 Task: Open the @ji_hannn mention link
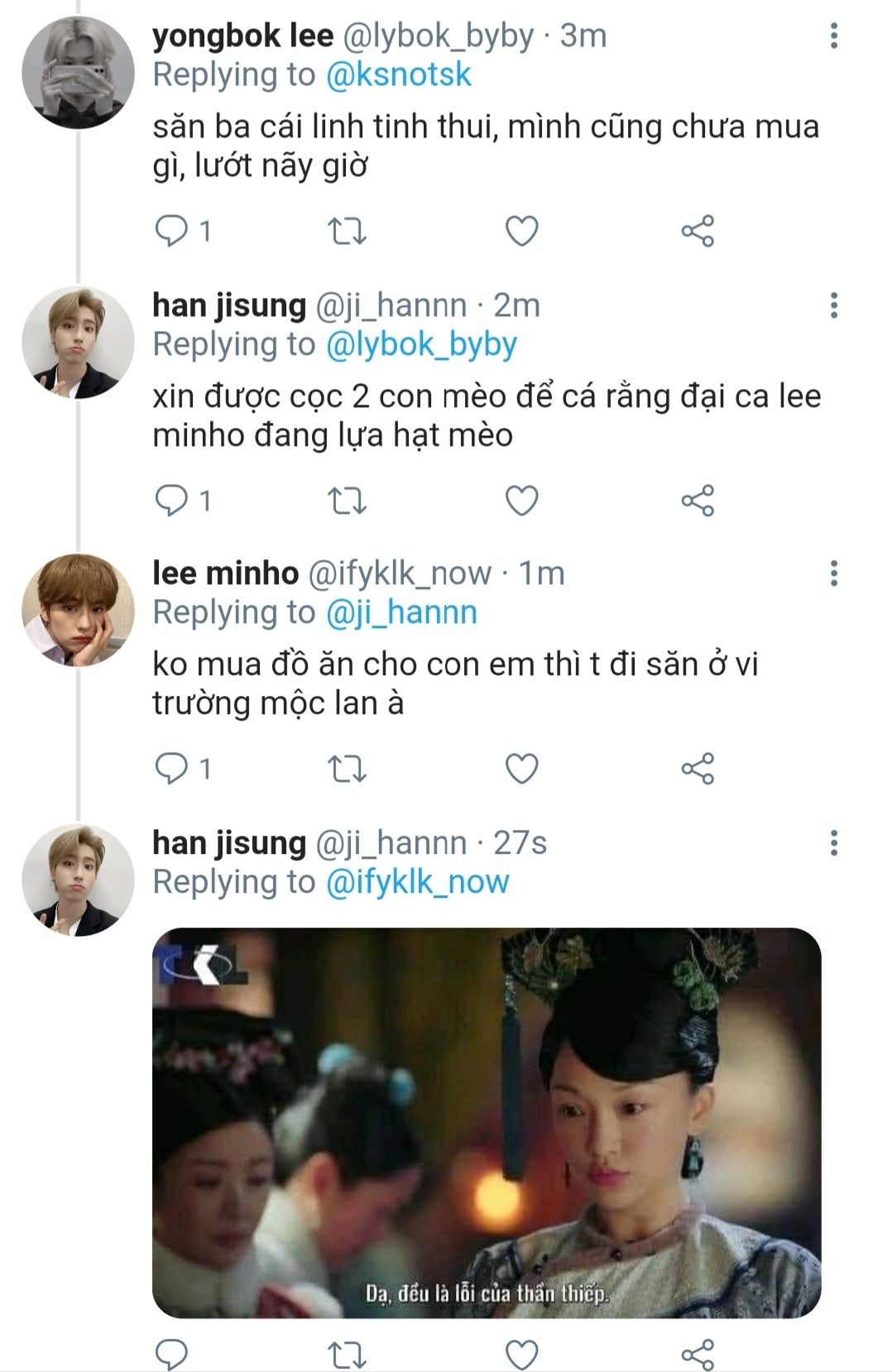point(401,613)
